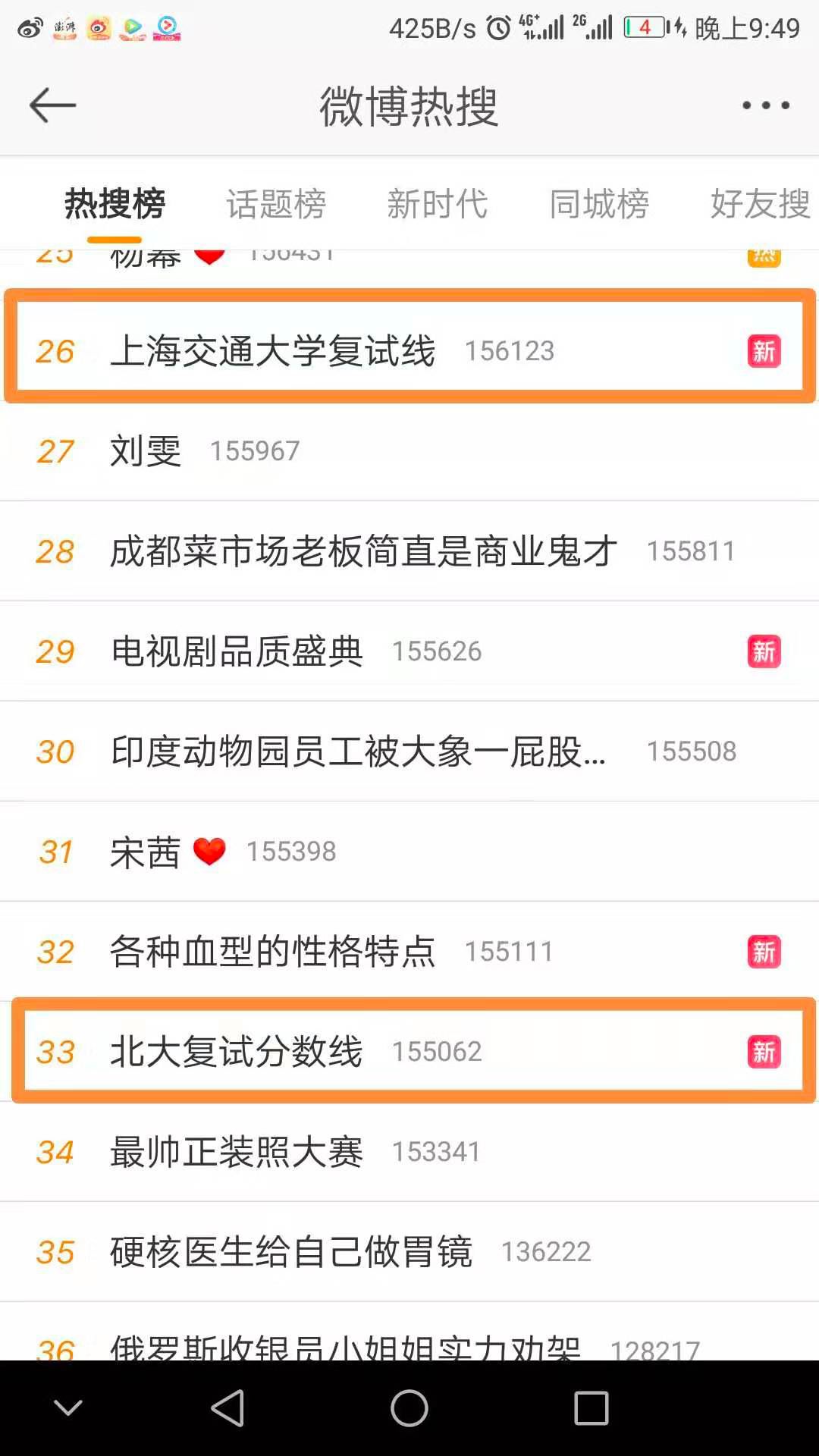Tap the 印度动物园员工被大象一屁股 entry
Screen dimensions: 819x1456
409,752
